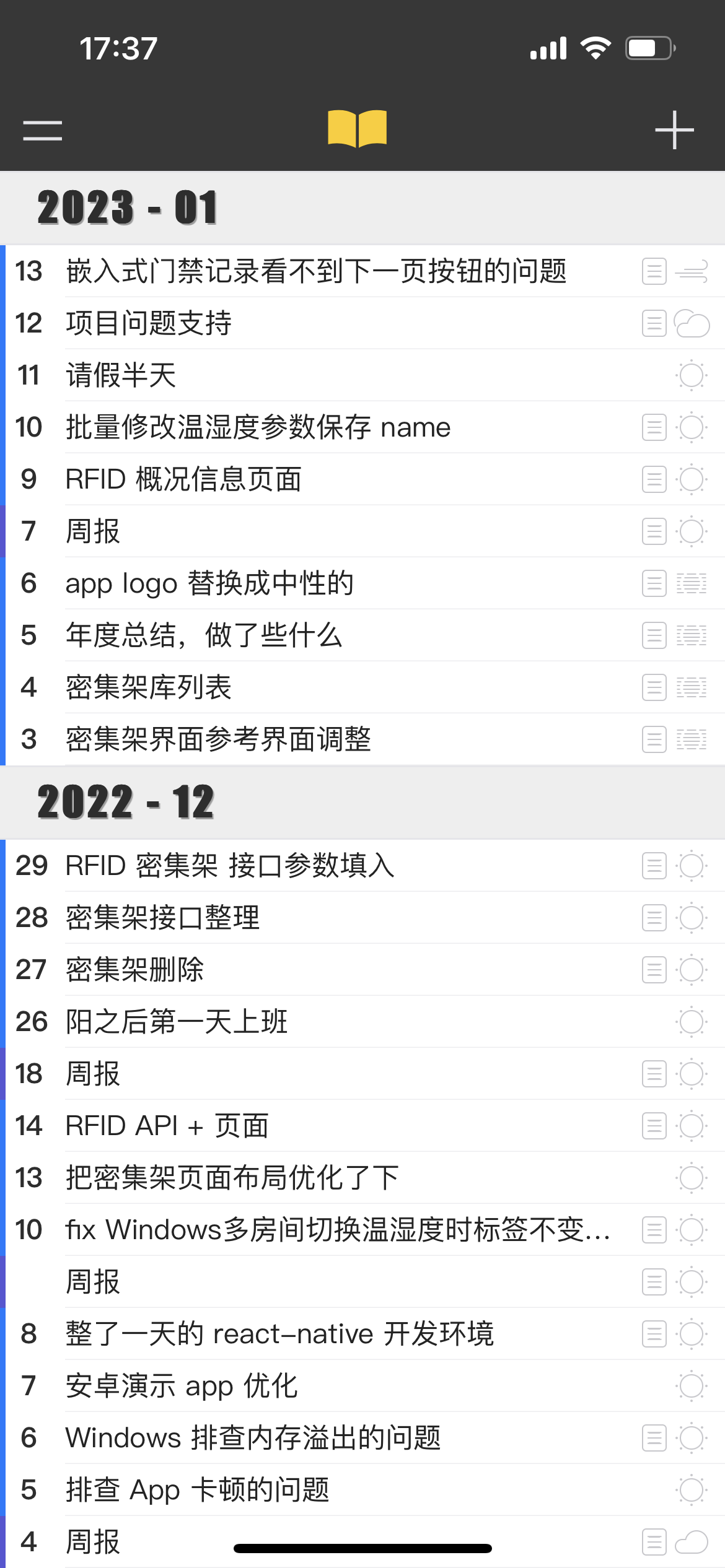Open the RFID API + 页面 entry

coord(167,1126)
